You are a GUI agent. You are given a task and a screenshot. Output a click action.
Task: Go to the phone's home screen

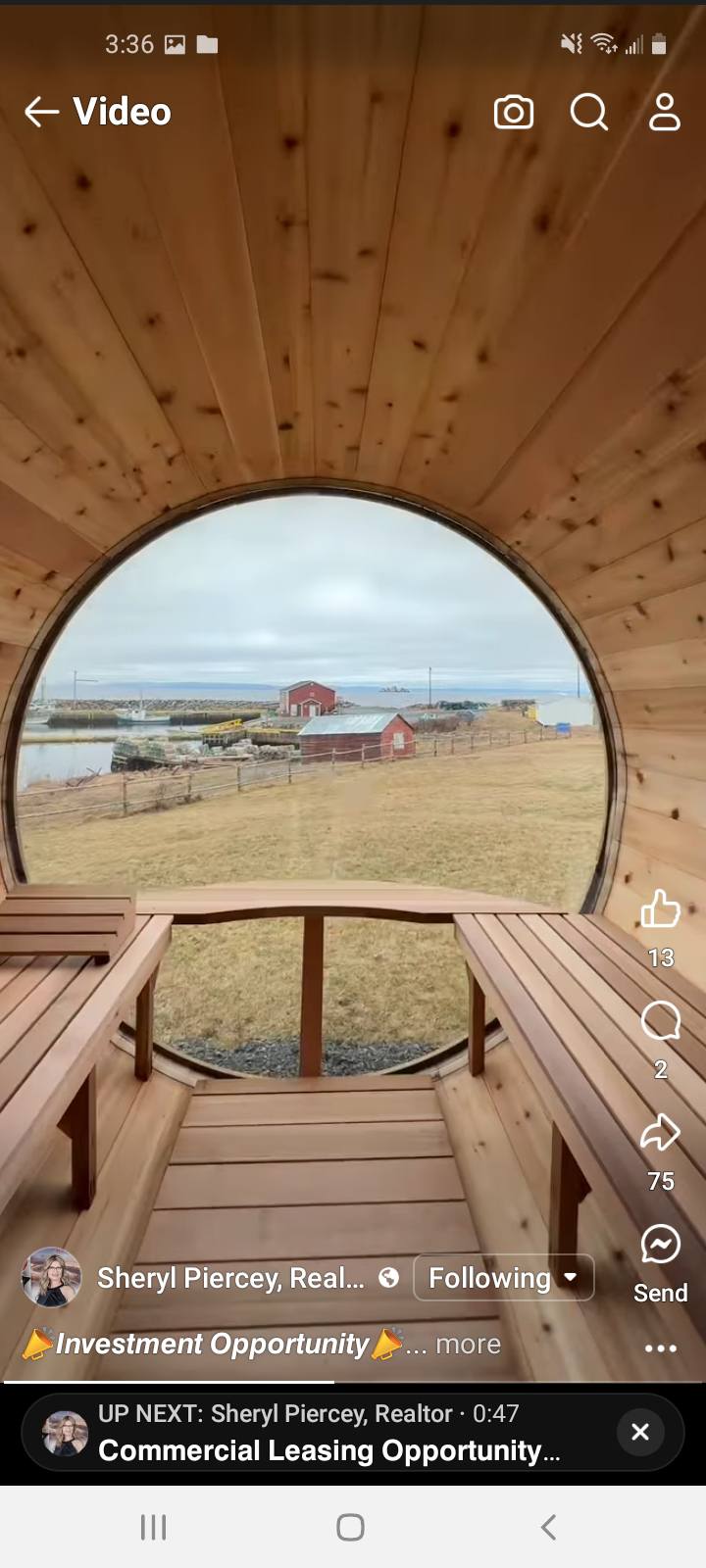click(350, 1527)
